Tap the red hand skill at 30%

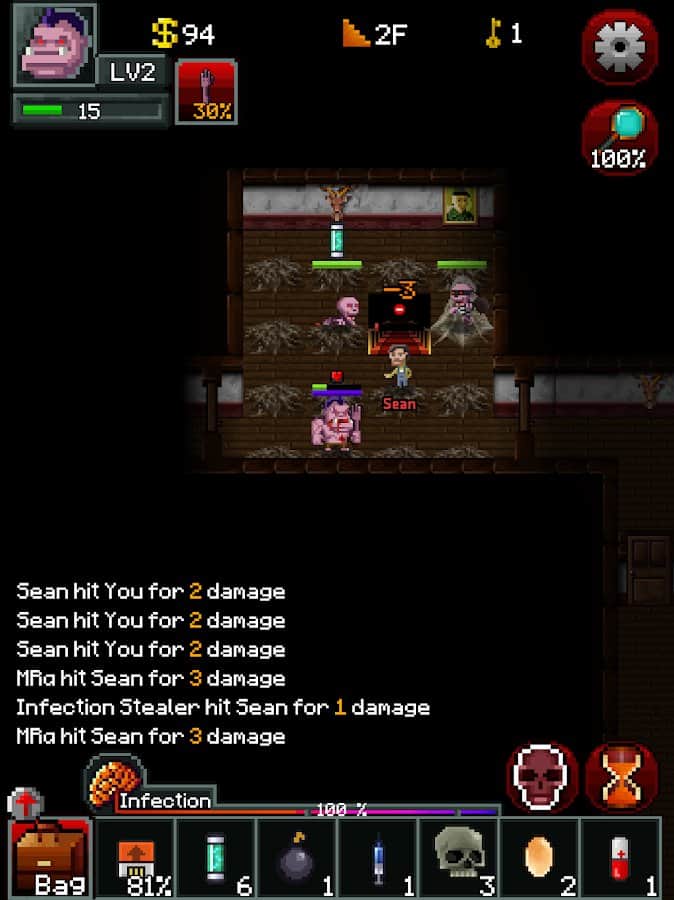207,92
